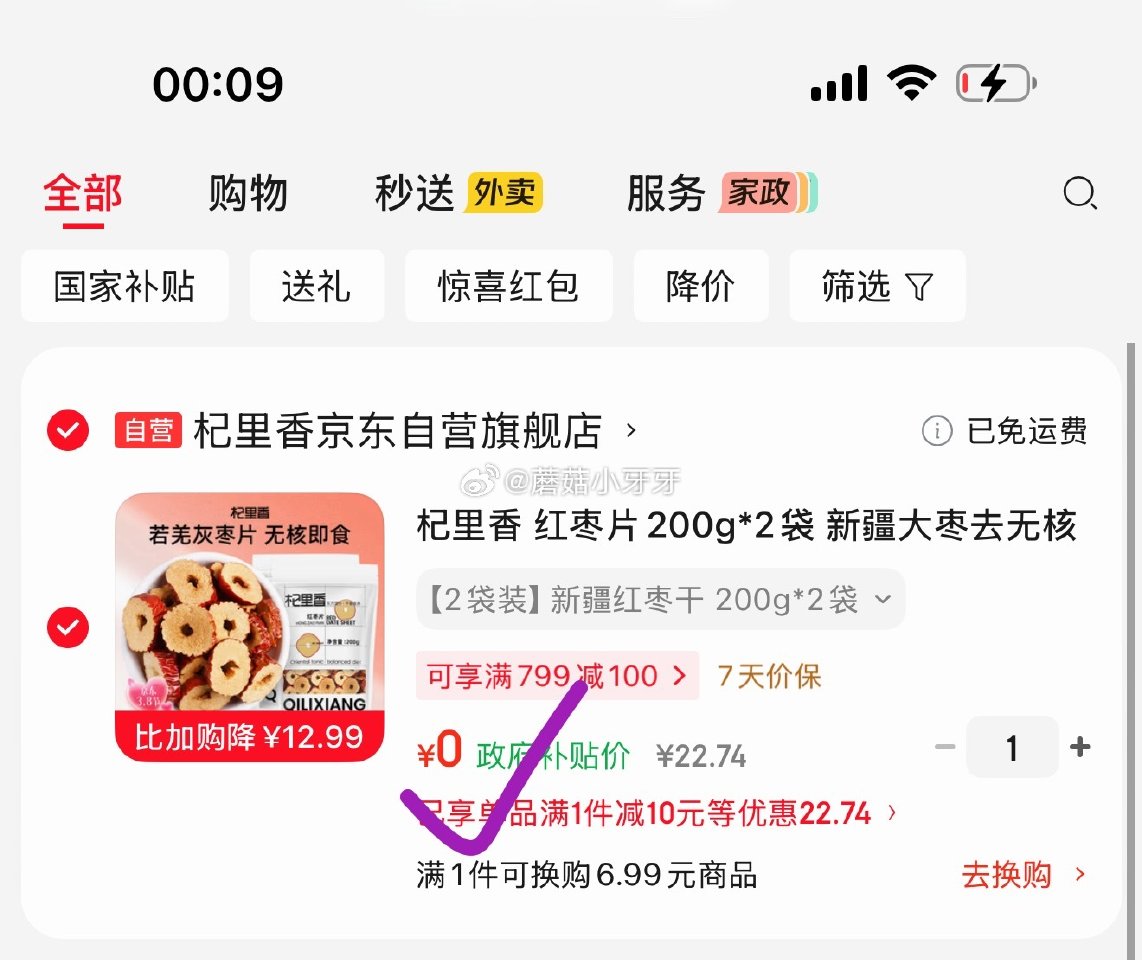Image resolution: width=1142 pixels, height=960 pixels.
Task: Increase quantity with the plus button
Action: tap(1080, 747)
